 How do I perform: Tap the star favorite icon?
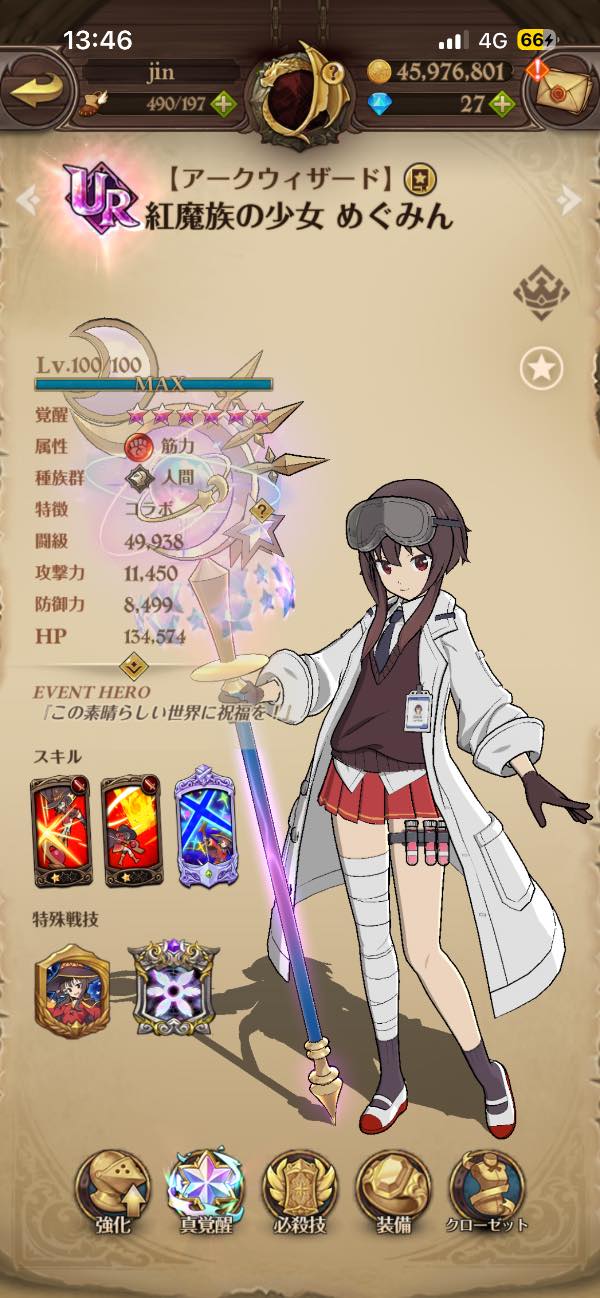(541, 369)
